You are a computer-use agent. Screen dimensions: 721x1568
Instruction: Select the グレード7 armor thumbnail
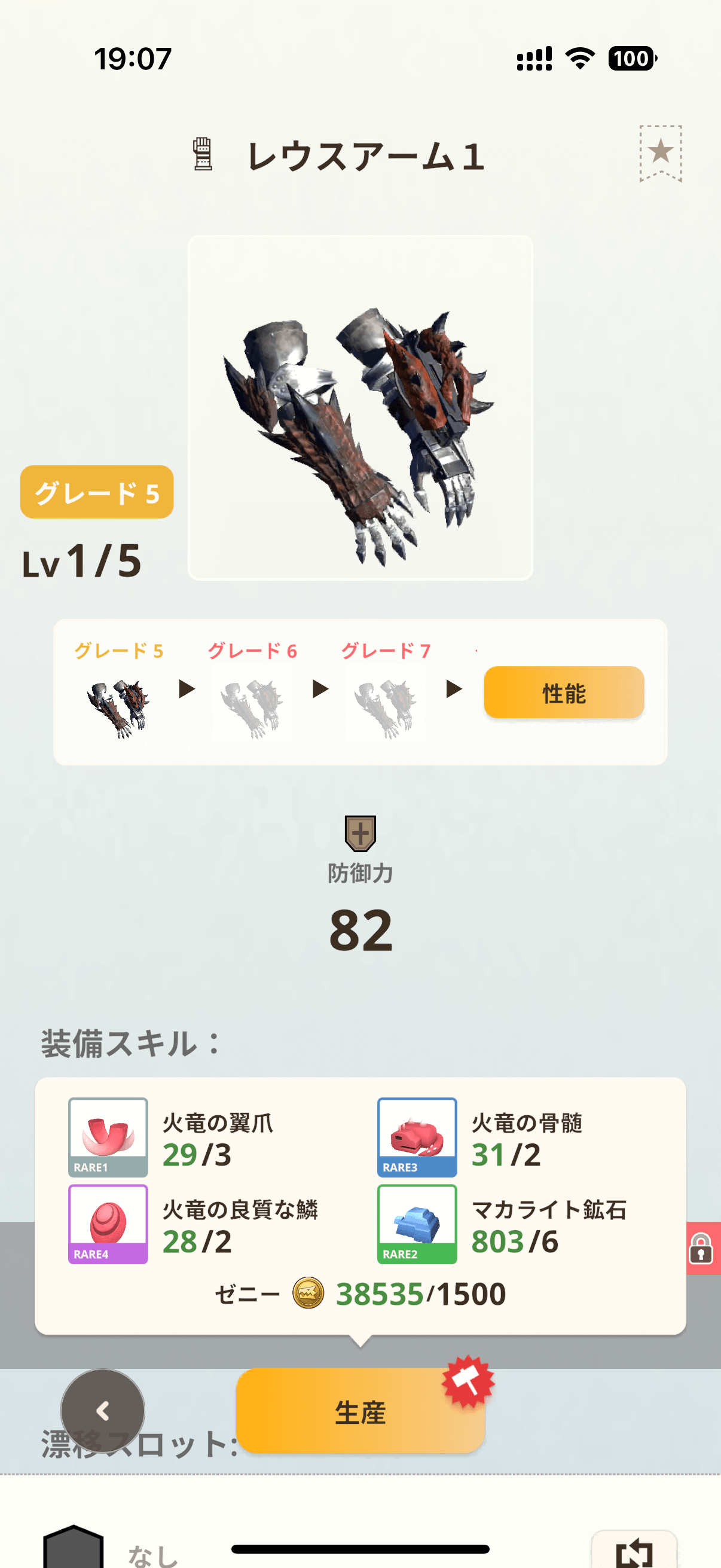point(386,707)
